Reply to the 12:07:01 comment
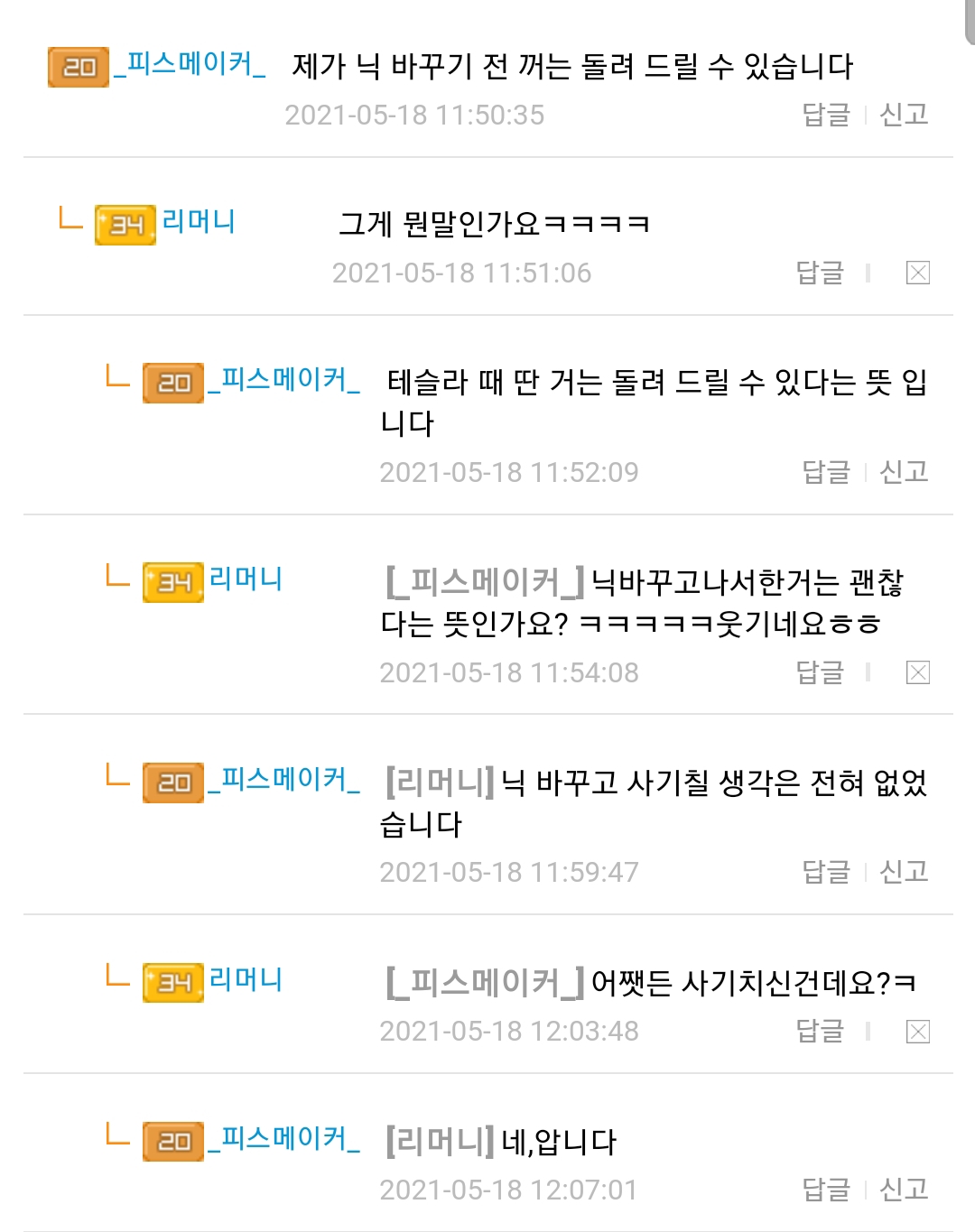This screenshot has height=1232, width=975. (x=826, y=1190)
